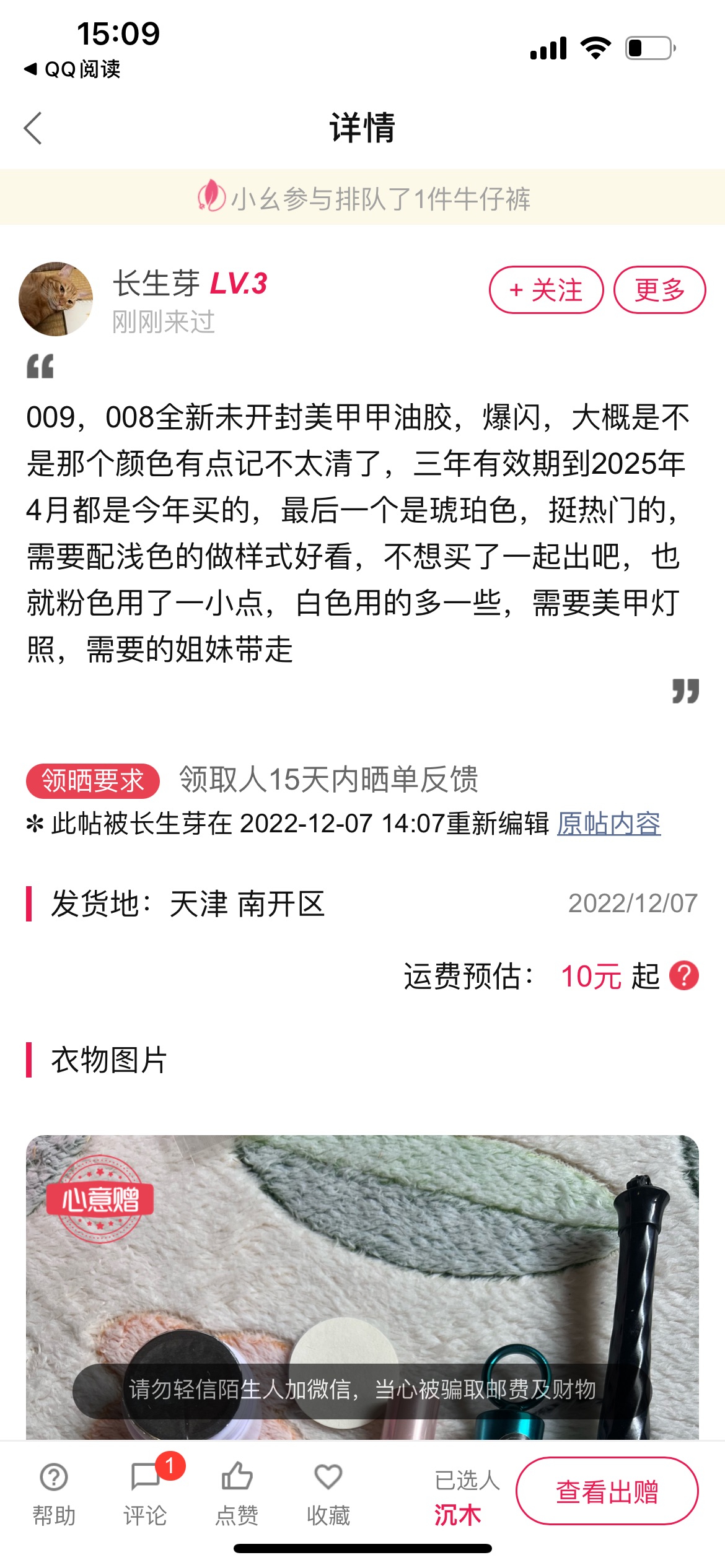Open 长生芽's profile avatar
The image size is (725, 1568).
pos(56,299)
